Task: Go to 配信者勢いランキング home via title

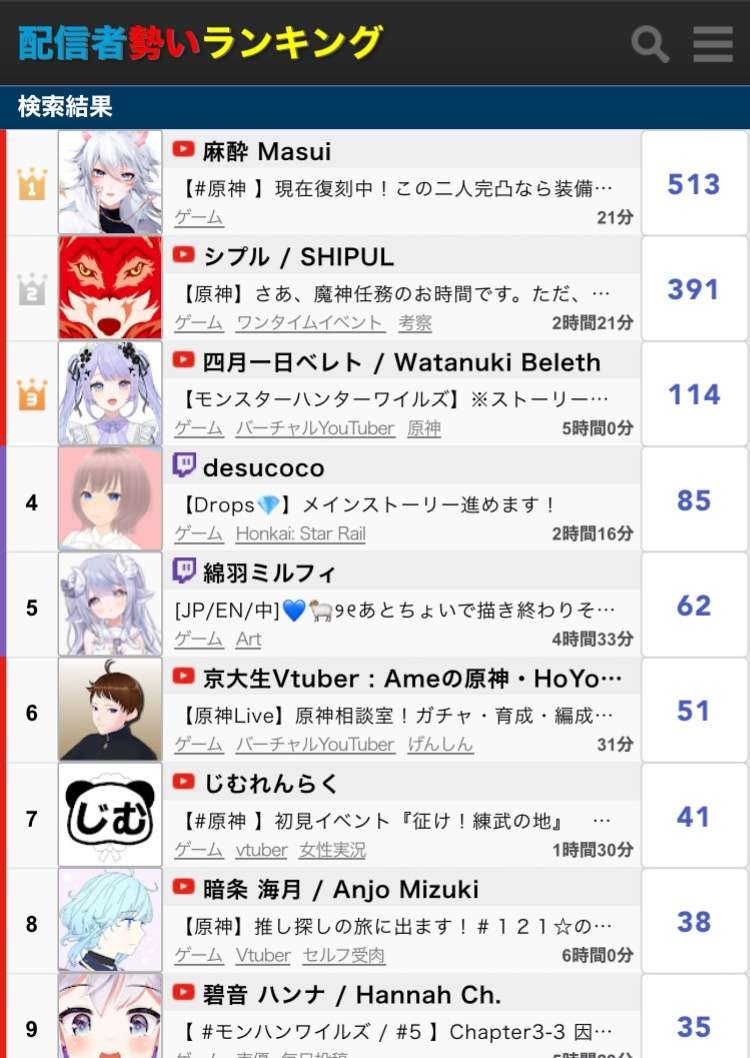Action: point(200,43)
